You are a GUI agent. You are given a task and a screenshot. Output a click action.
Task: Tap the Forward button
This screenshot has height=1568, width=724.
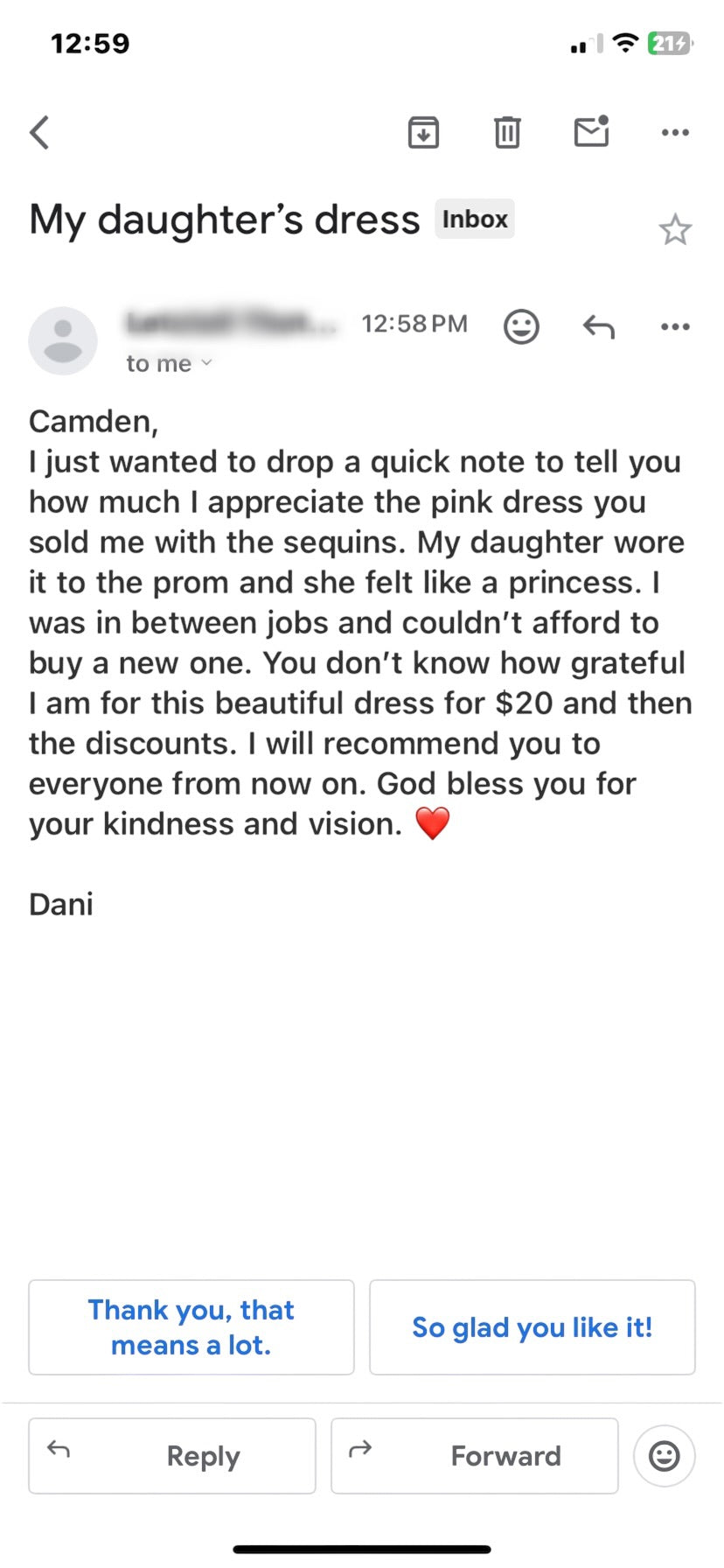474,1455
